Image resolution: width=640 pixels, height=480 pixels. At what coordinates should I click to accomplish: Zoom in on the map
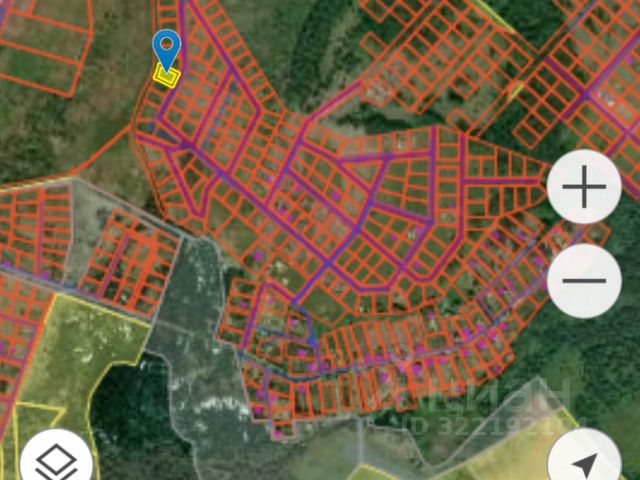click(585, 188)
